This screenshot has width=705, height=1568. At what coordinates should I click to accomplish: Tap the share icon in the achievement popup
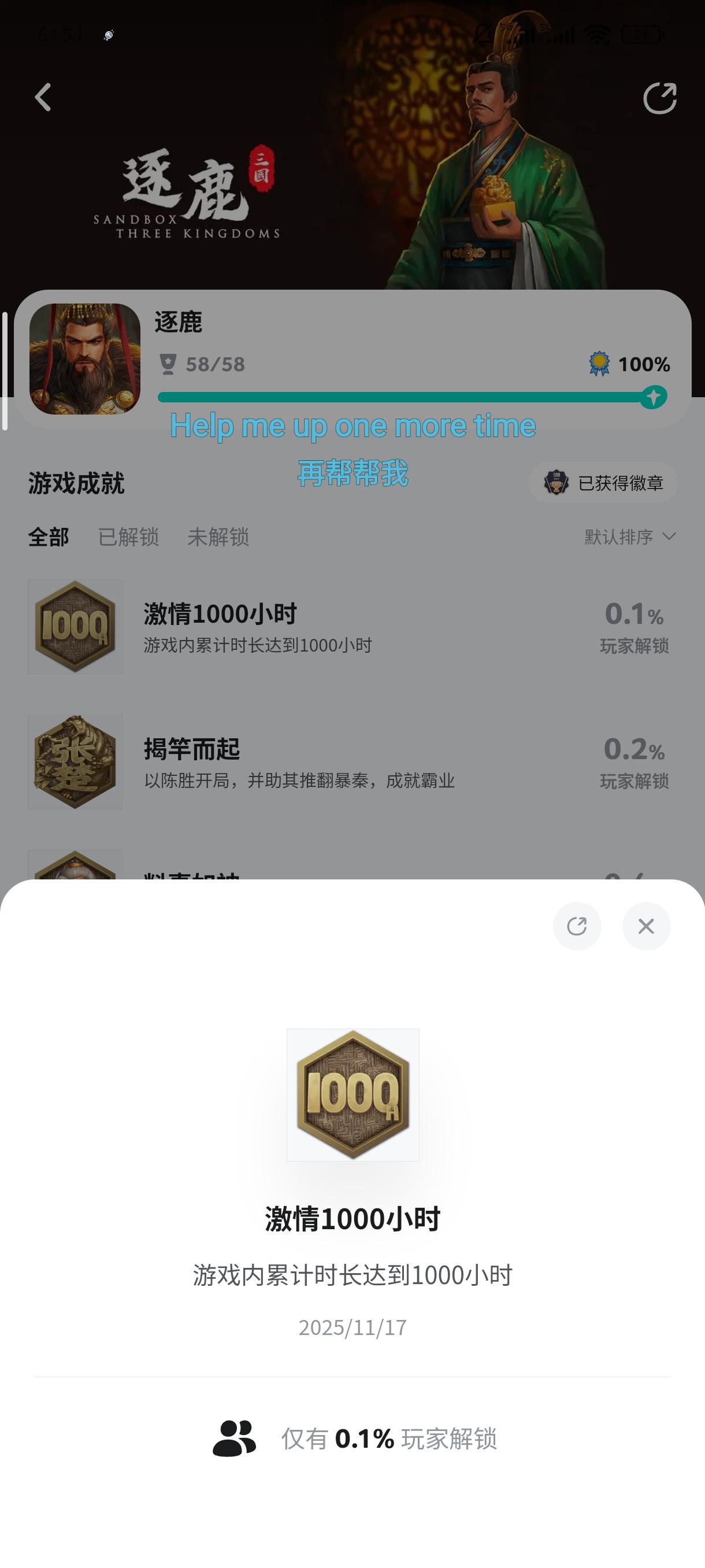577,926
